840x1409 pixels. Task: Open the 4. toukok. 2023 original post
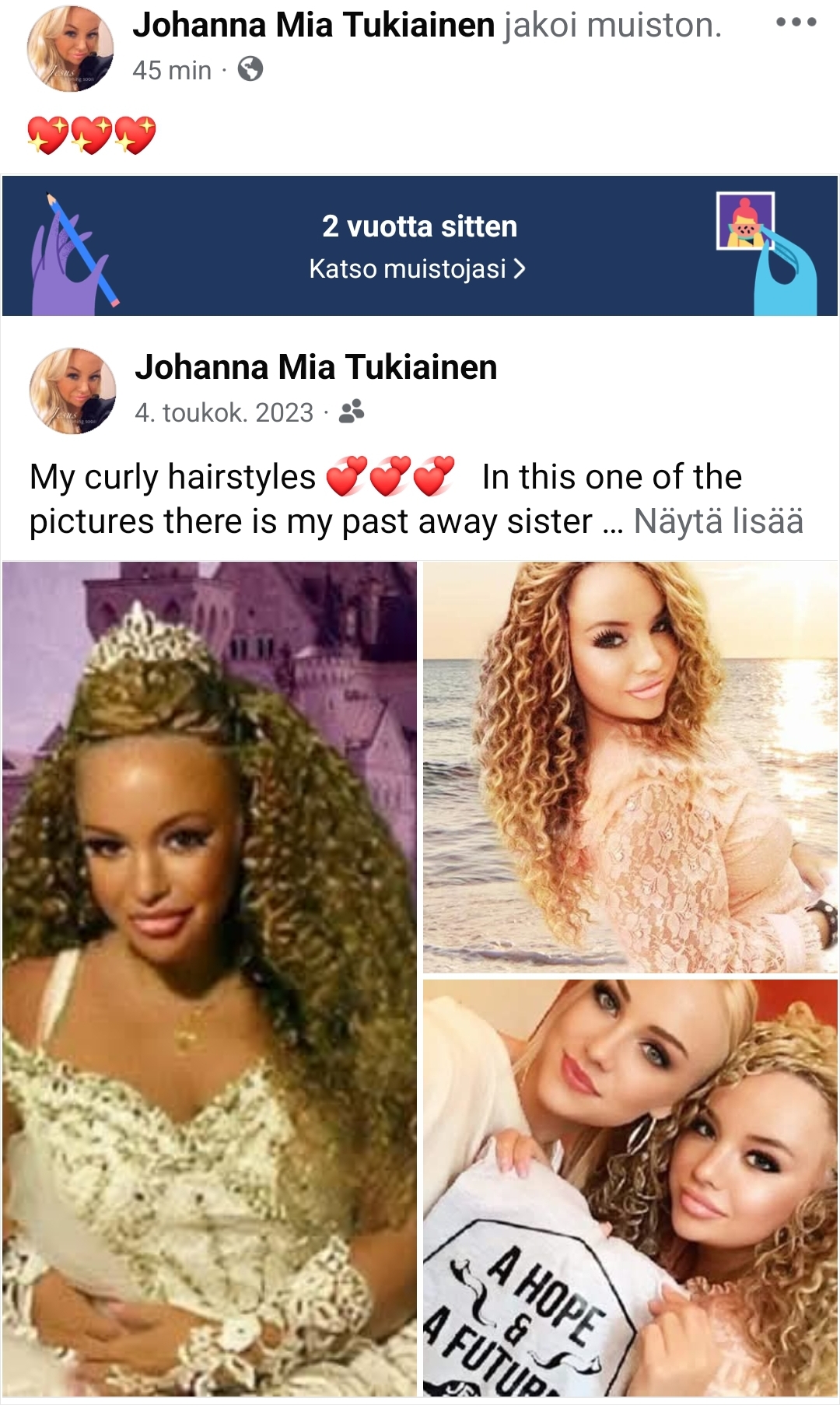coord(224,412)
